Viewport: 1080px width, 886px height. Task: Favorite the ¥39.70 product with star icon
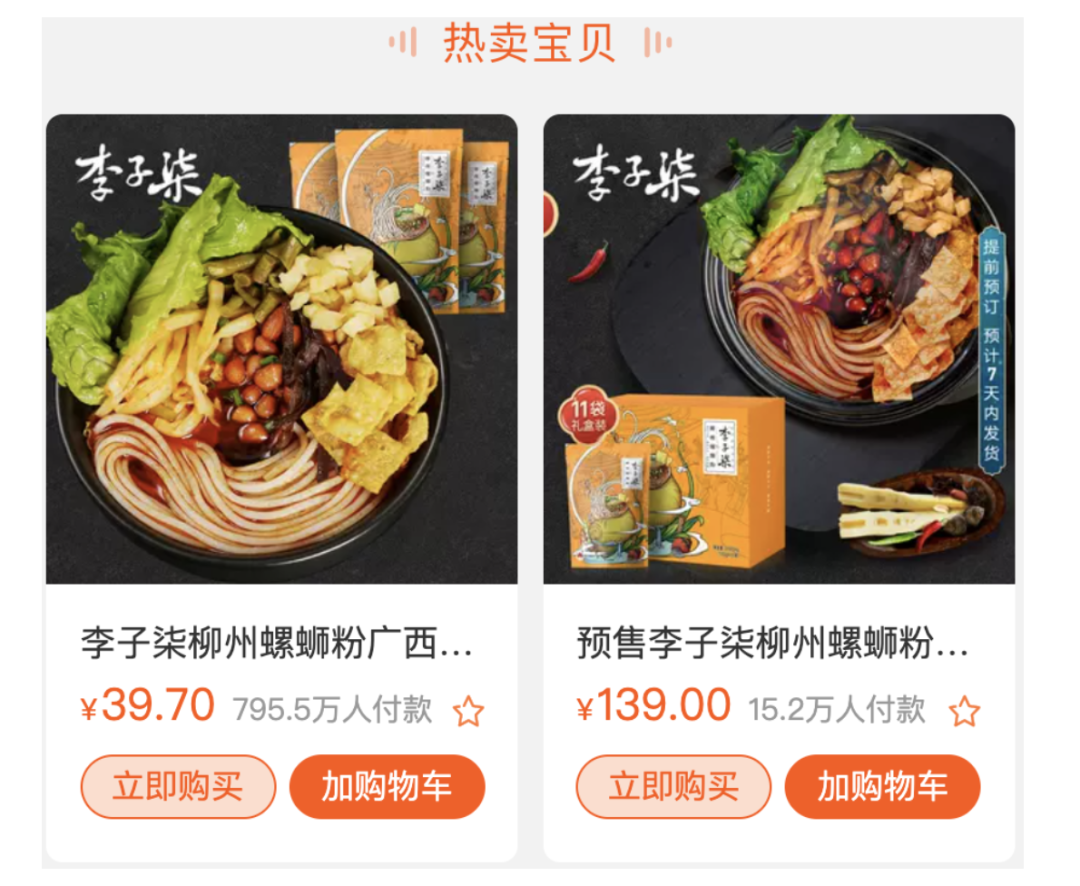[468, 712]
